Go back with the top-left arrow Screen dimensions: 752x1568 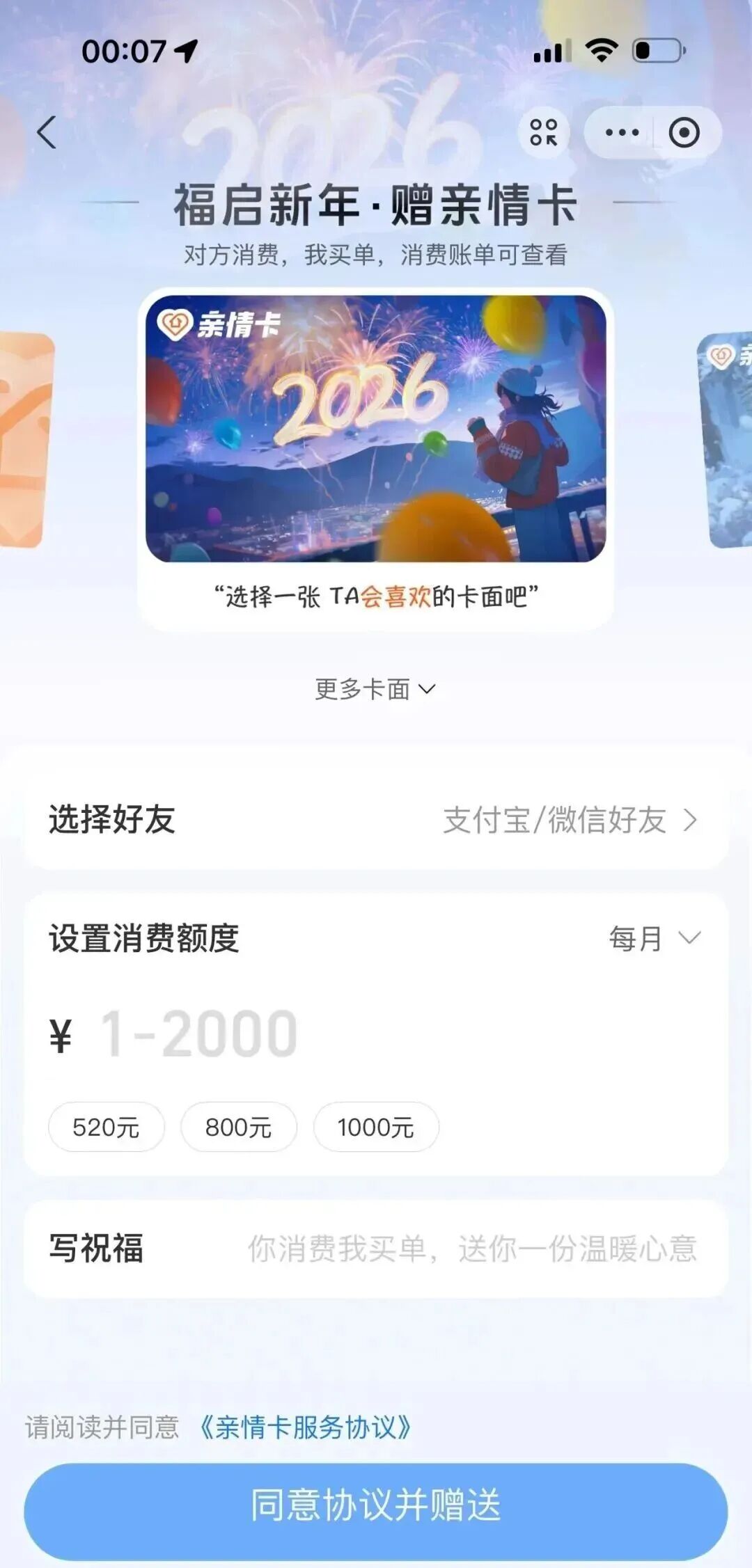click(x=47, y=132)
